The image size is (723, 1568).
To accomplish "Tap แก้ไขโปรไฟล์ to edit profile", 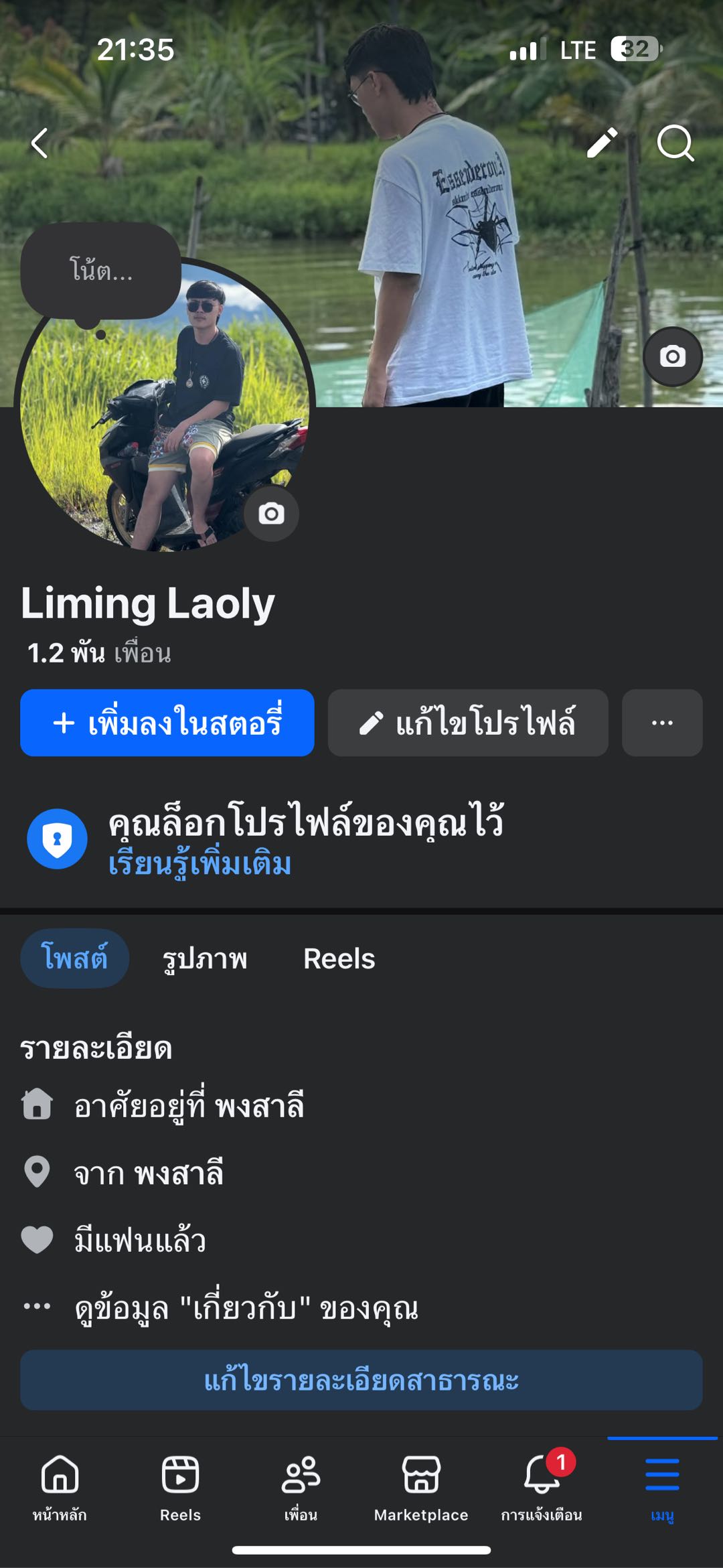I will point(468,723).
